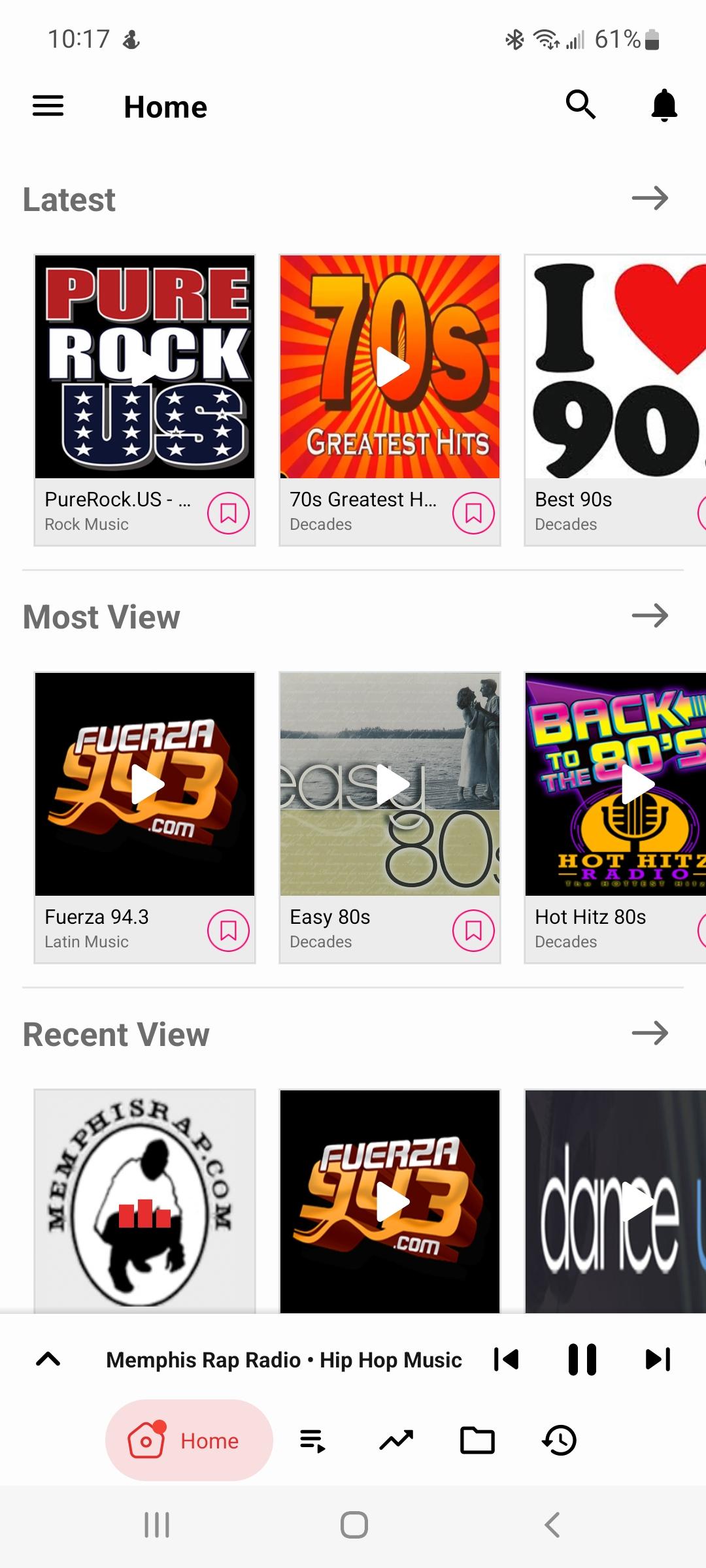The height and width of the screenshot is (1568, 706).
Task: Show all Recent View stations
Action: (650, 1033)
